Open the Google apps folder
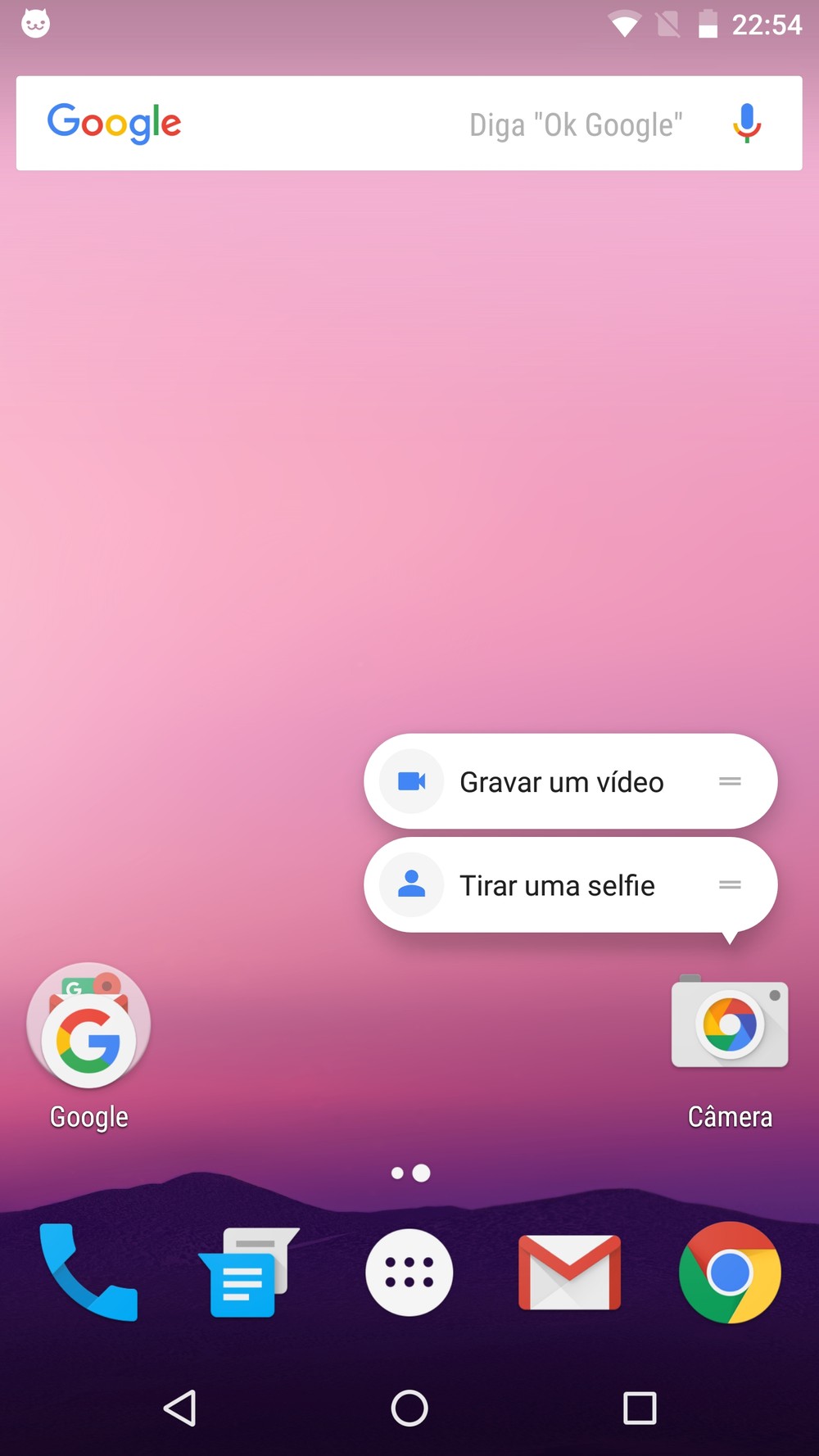819x1456 pixels. [88, 1047]
